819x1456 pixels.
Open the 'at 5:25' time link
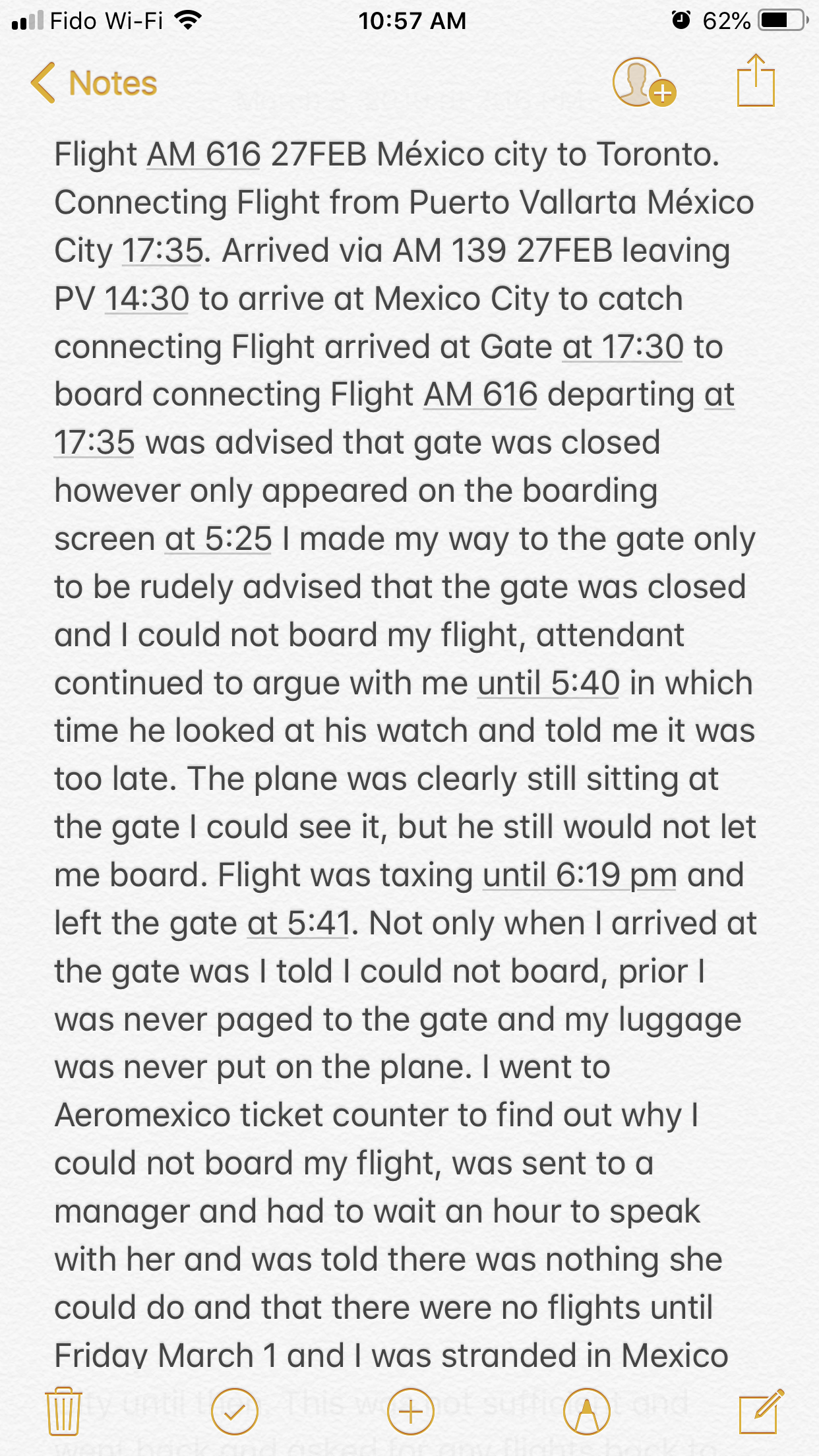218,537
